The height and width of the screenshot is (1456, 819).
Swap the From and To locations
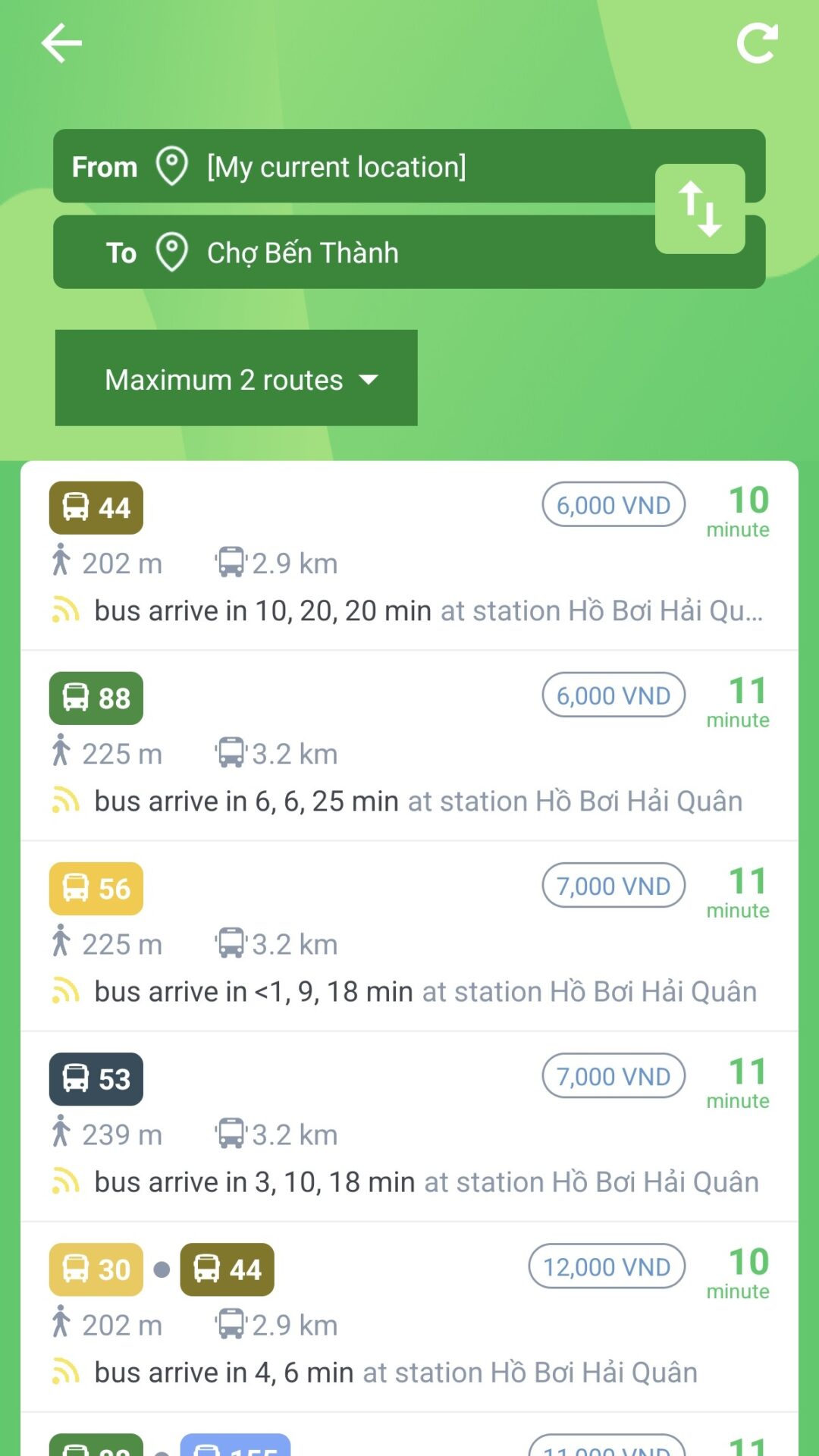tap(700, 209)
